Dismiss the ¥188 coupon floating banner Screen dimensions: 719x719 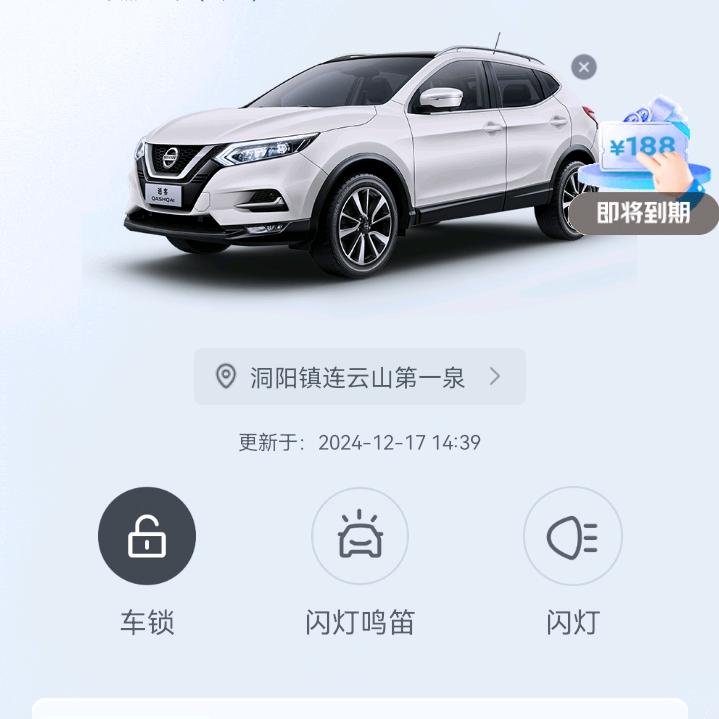point(584,67)
